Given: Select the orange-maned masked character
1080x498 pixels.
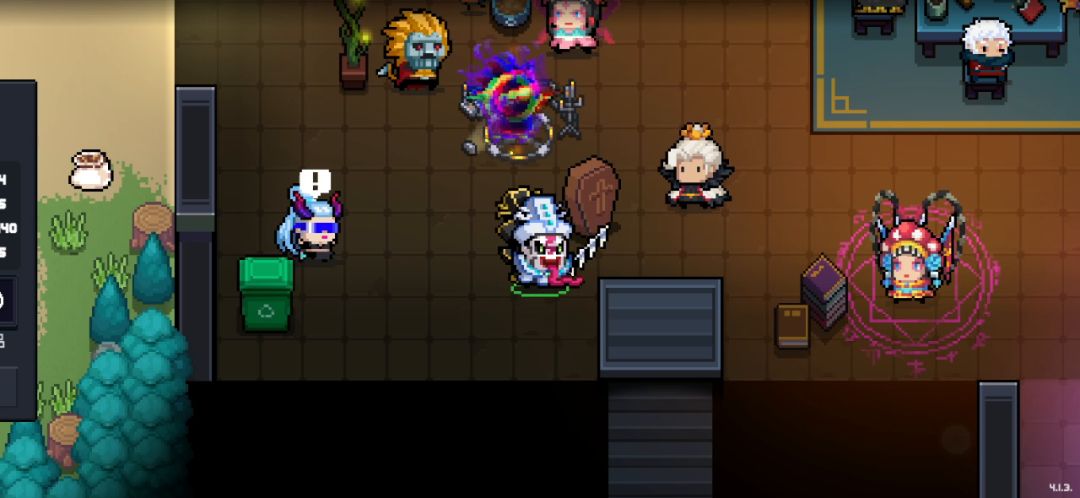Looking at the screenshot, I should click(415, 50).
